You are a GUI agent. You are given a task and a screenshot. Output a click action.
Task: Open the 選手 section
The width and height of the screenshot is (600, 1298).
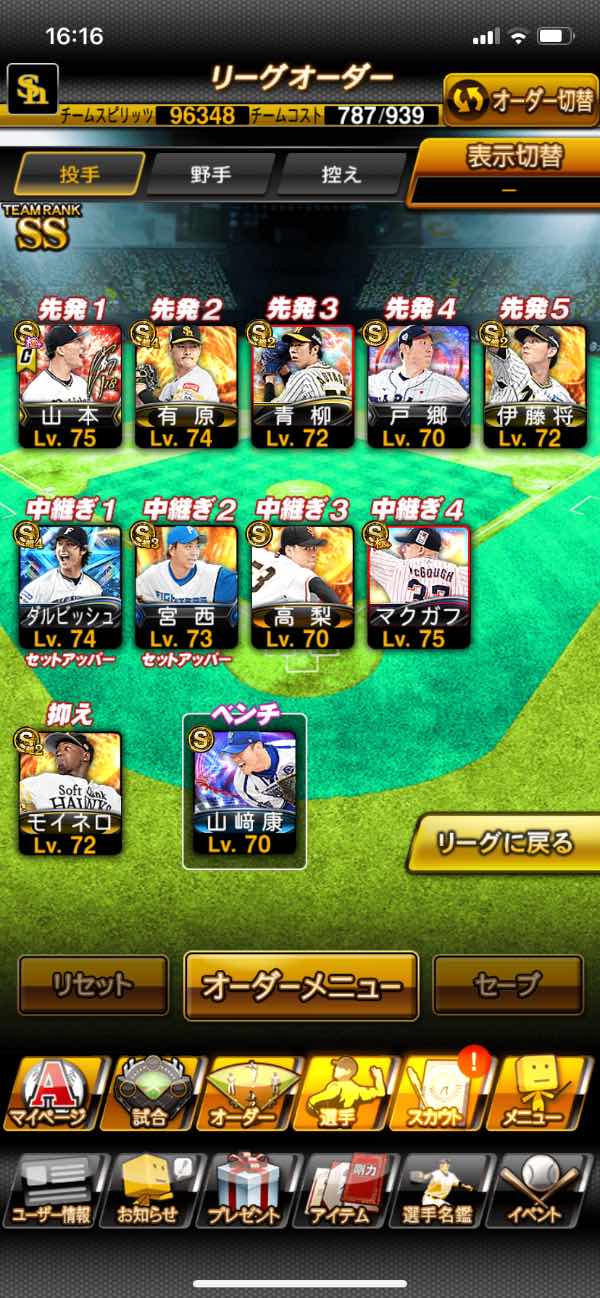pos(345,1093)
